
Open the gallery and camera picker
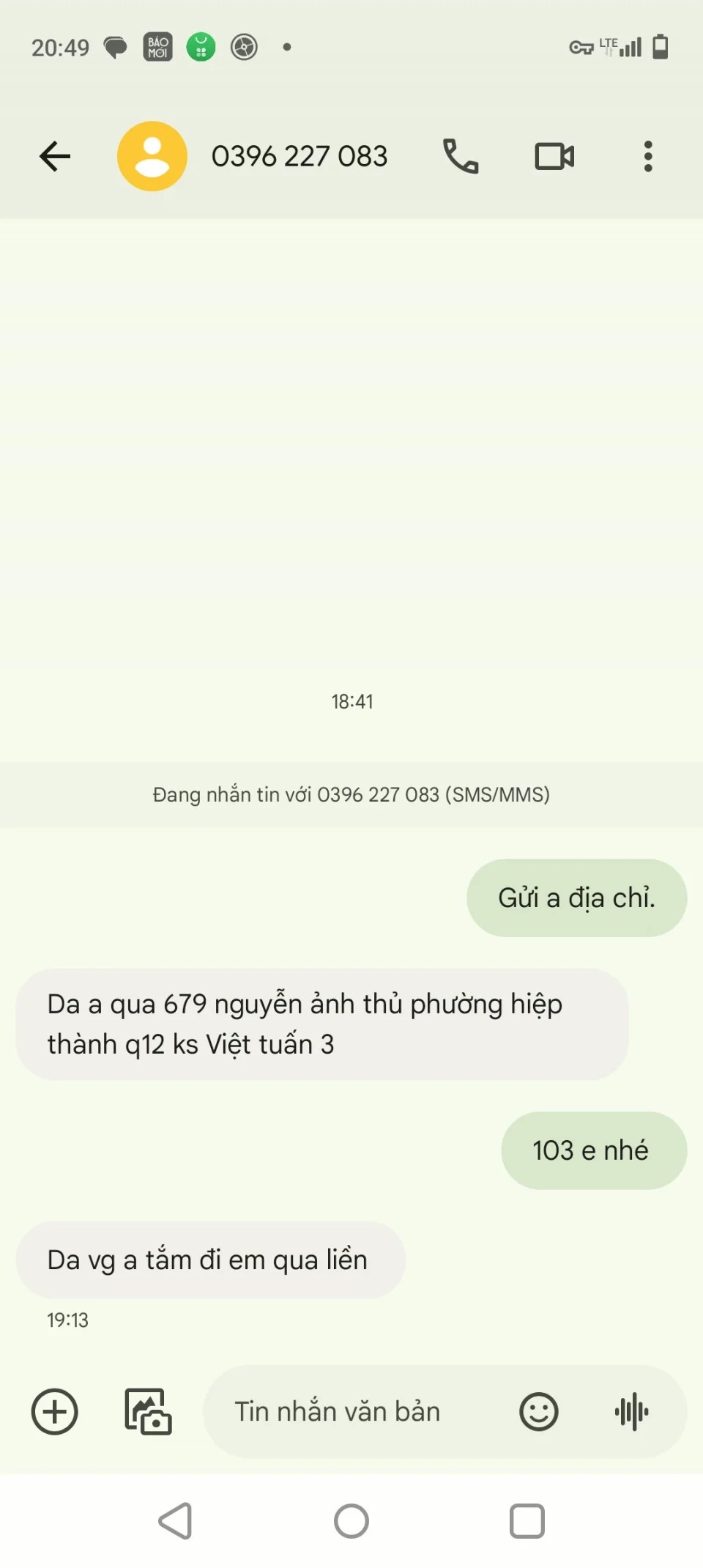(147, 1411)
